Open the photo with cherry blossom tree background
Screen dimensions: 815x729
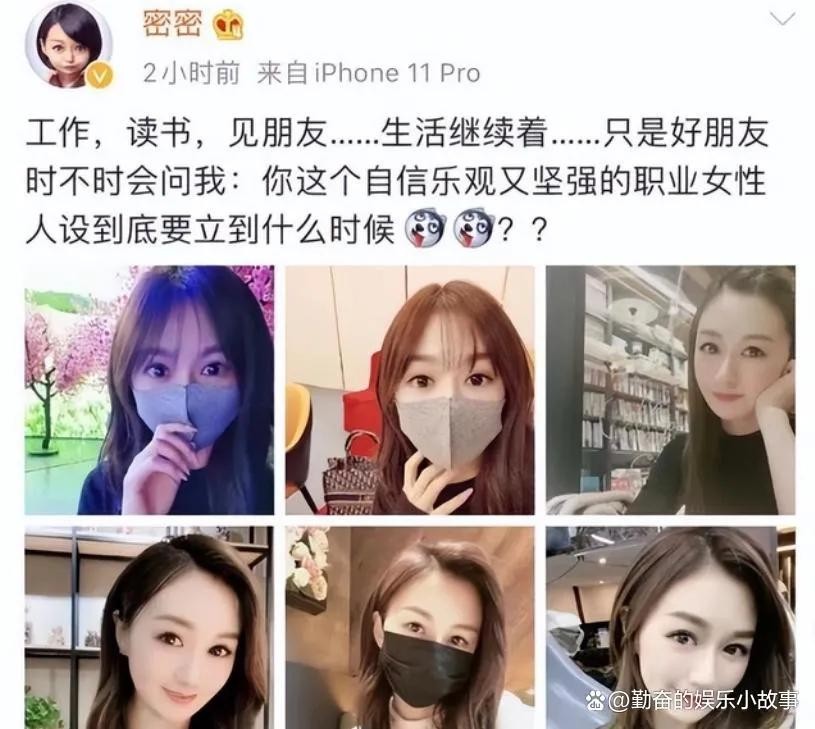(149, 390)
